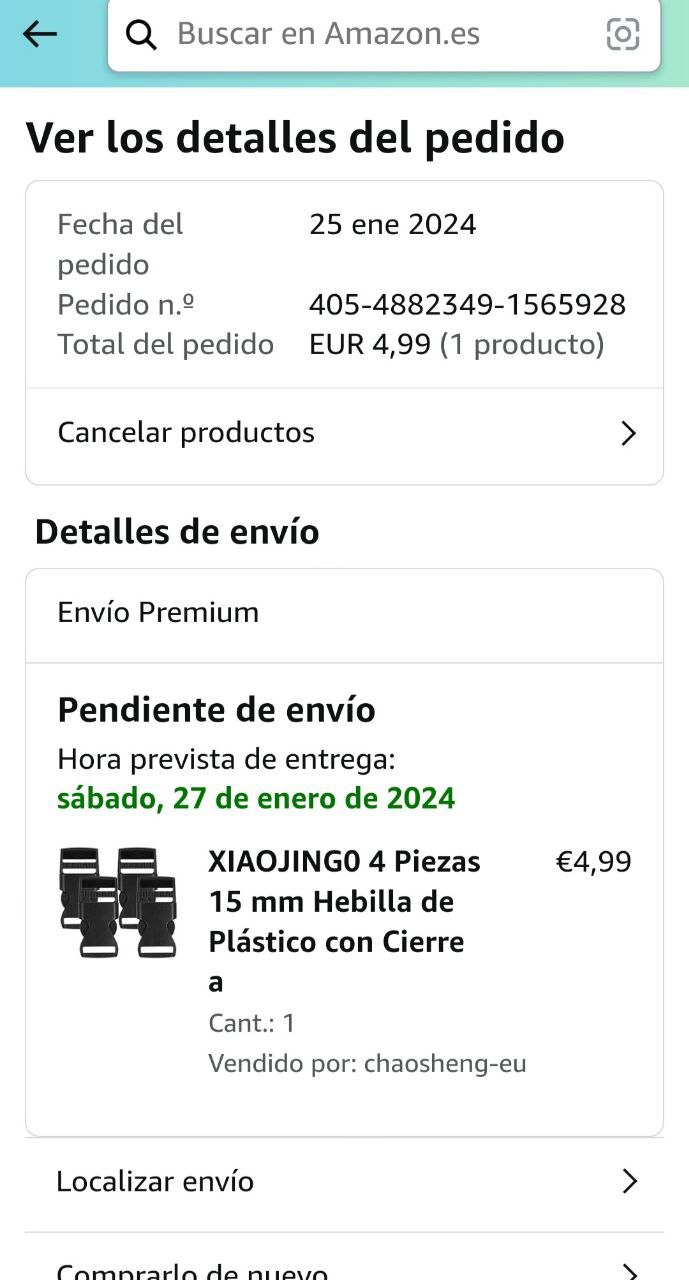689x1280 pixels.
Task: Open the XIAOJING0 Hebilla de Plástico product
Action: [344, 921]
